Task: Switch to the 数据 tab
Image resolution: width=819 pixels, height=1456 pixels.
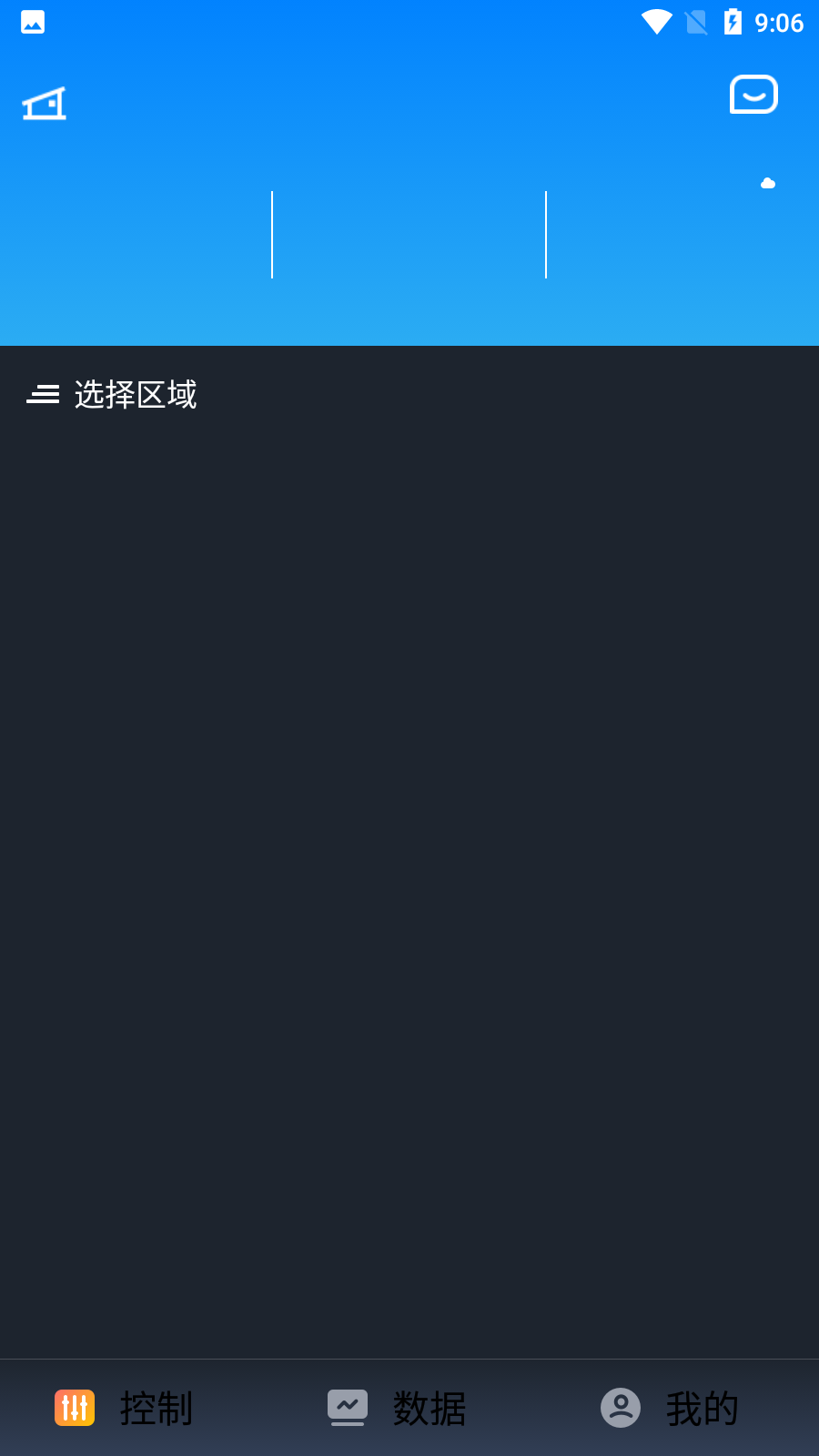Action: [397, 1408]
